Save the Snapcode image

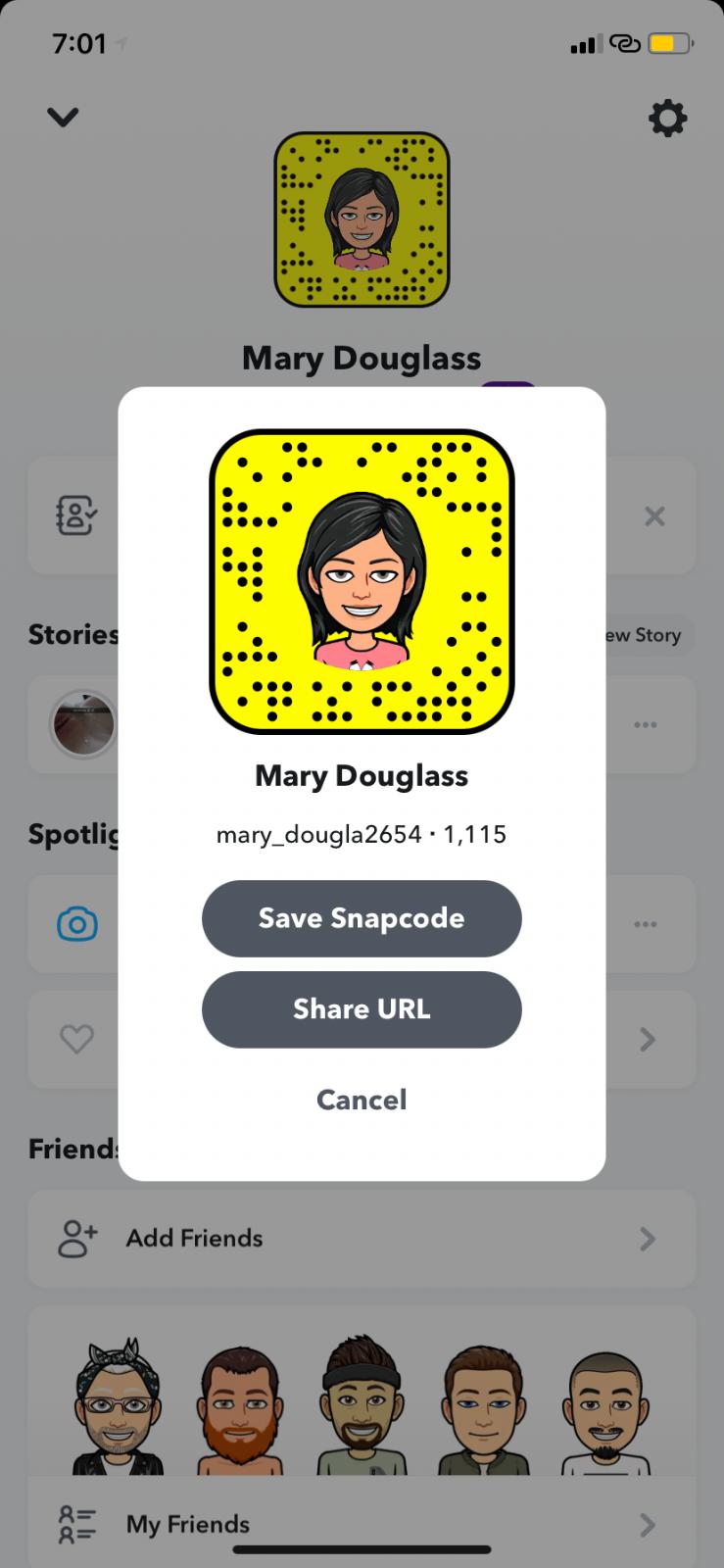point(362,918)
